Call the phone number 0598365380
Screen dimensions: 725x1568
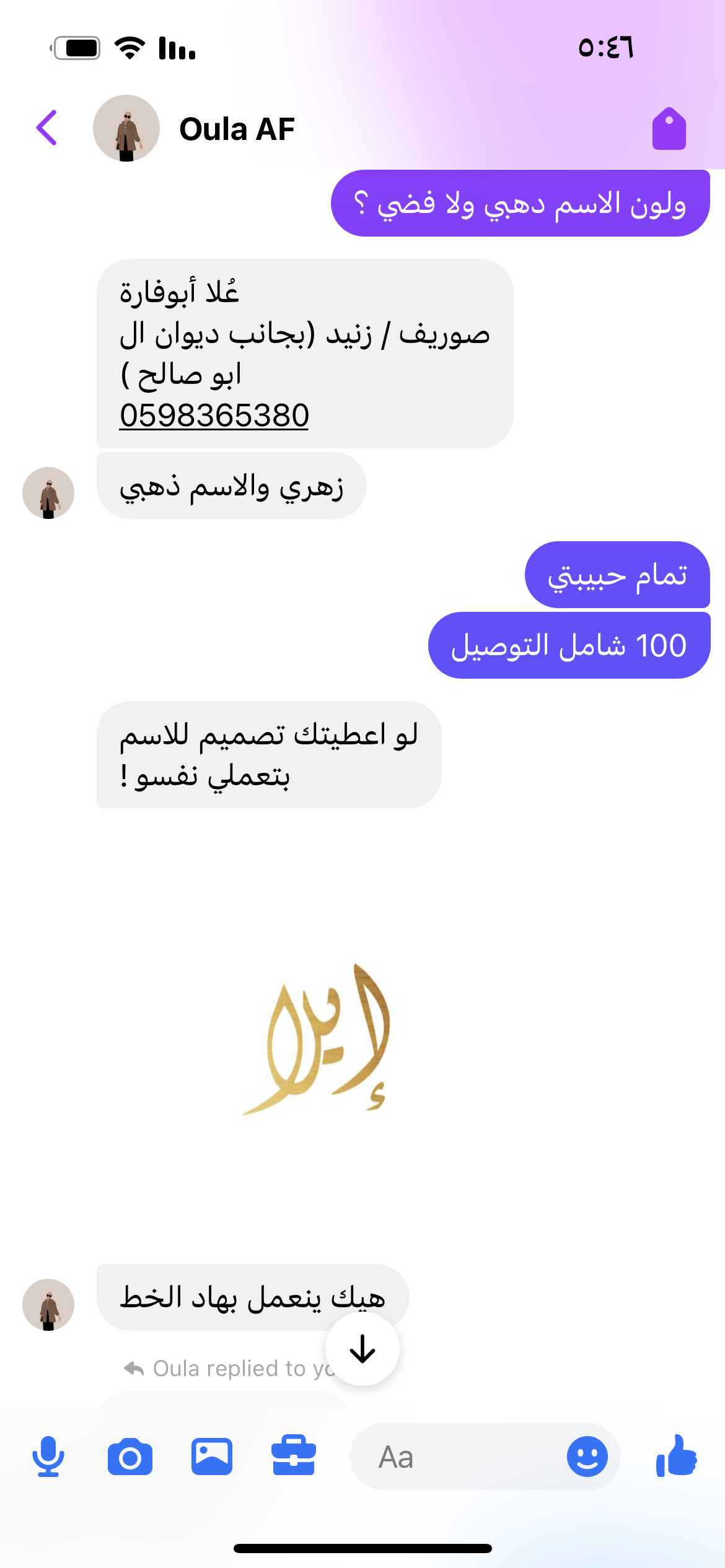click(214, 415)
